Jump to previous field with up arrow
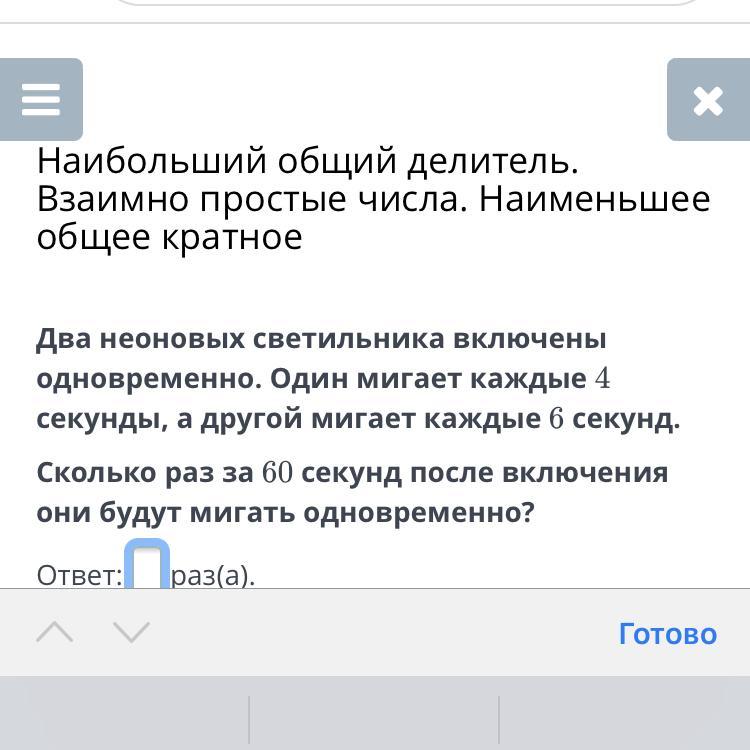The image size is (750, 750). [x=55, y=633]
